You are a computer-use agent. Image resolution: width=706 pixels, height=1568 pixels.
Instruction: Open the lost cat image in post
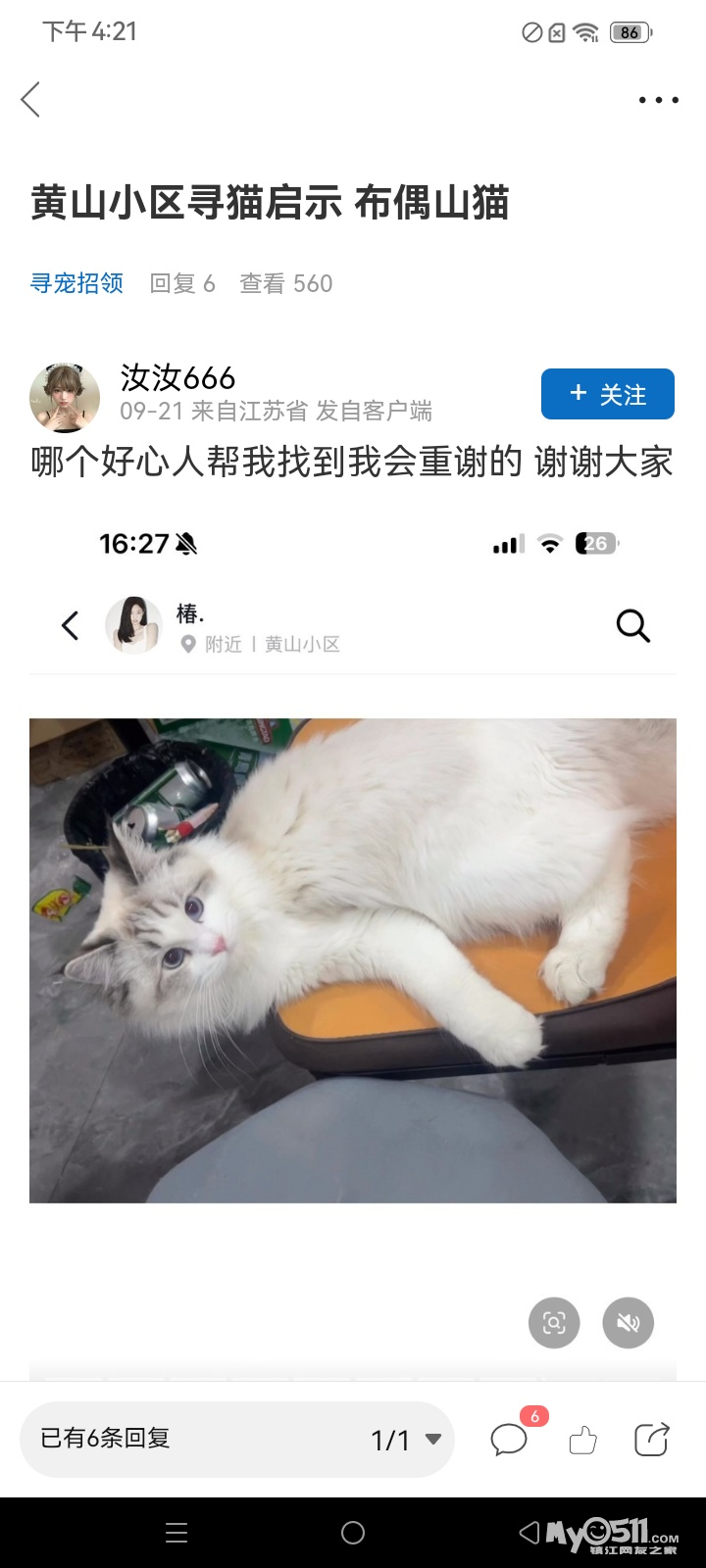pos(353,960)
